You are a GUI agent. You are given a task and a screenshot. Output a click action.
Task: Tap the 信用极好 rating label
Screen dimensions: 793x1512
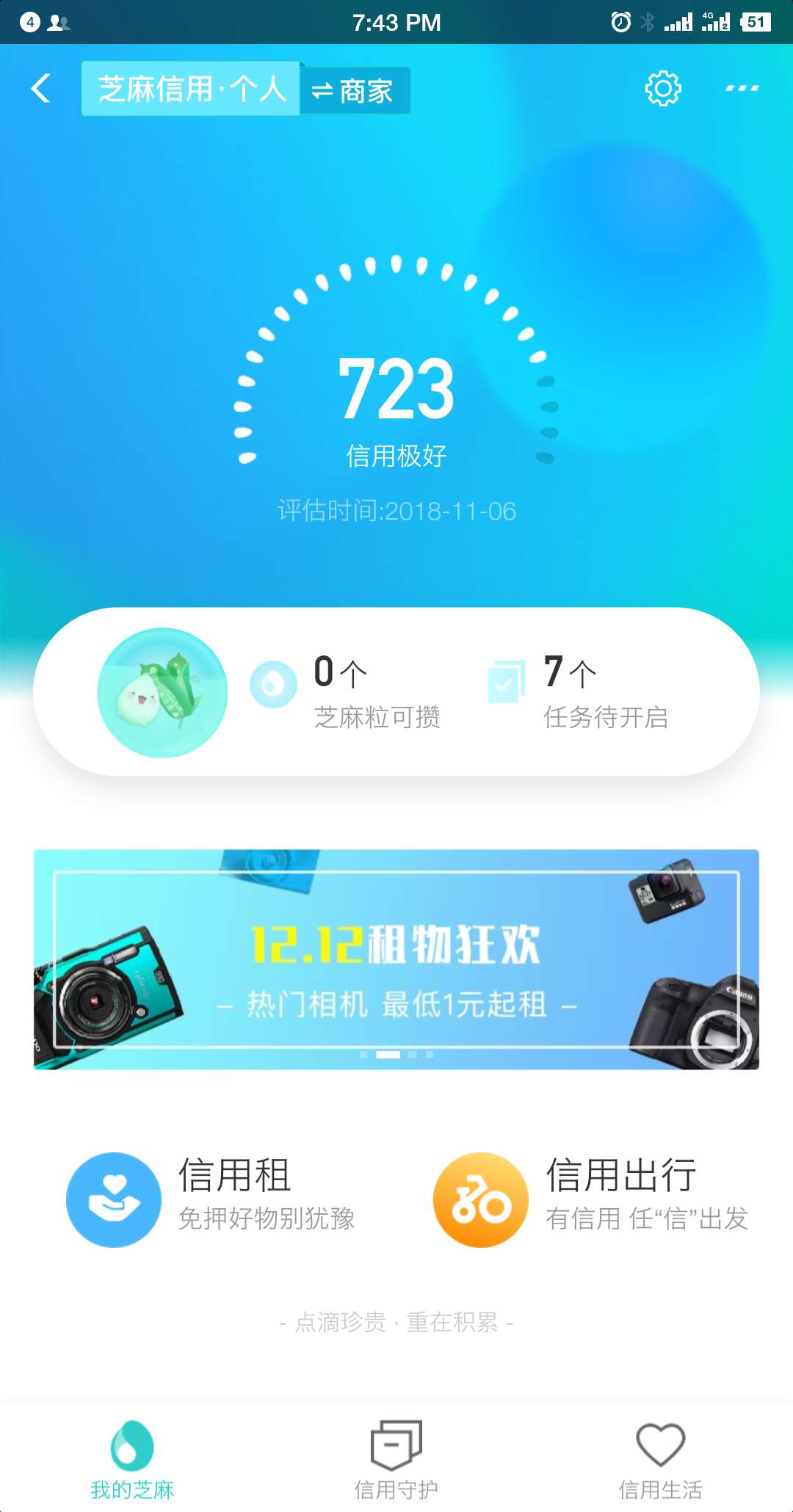point(396,456)
